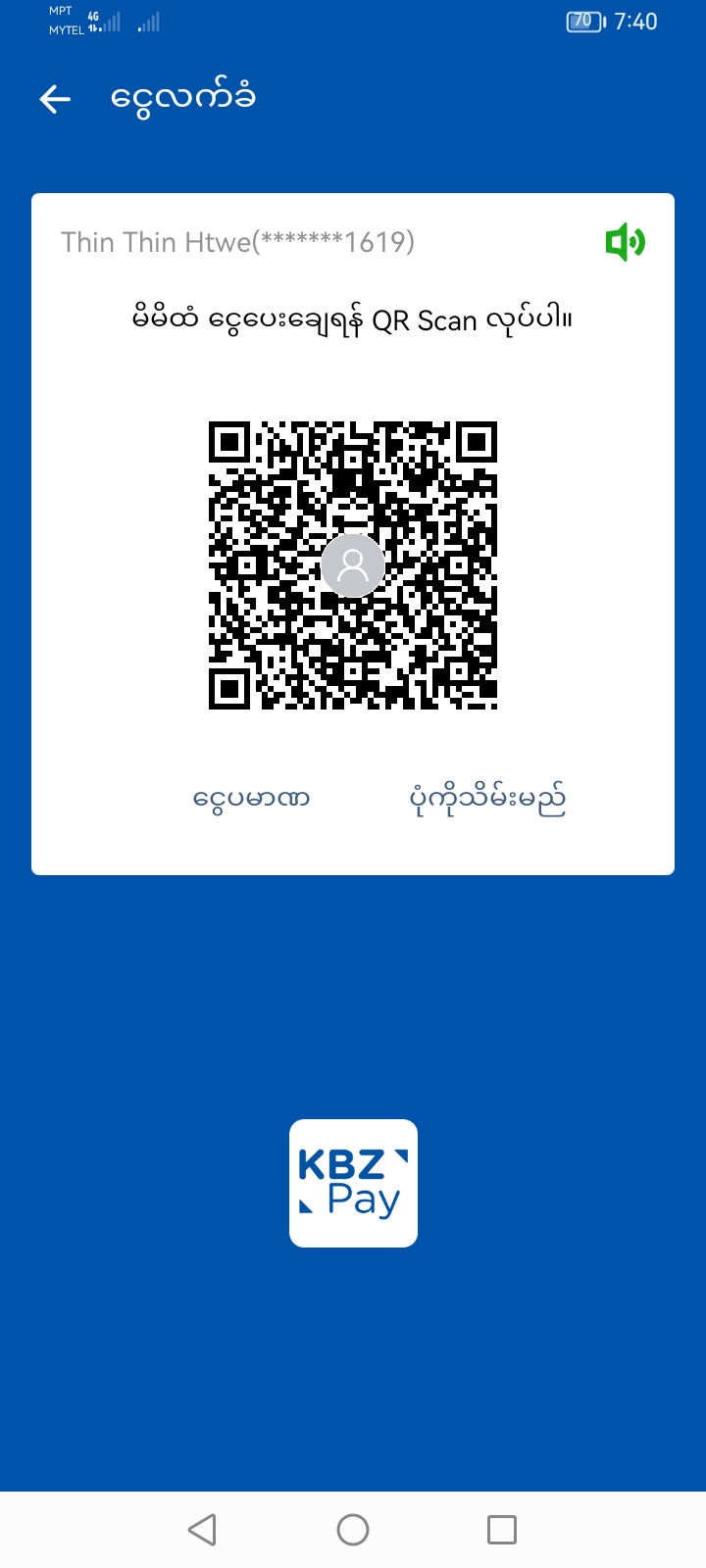The image size is (706, 1568).
Task: Go to the system home screen
Action: pyautogui.click(x=353, y=1529)
